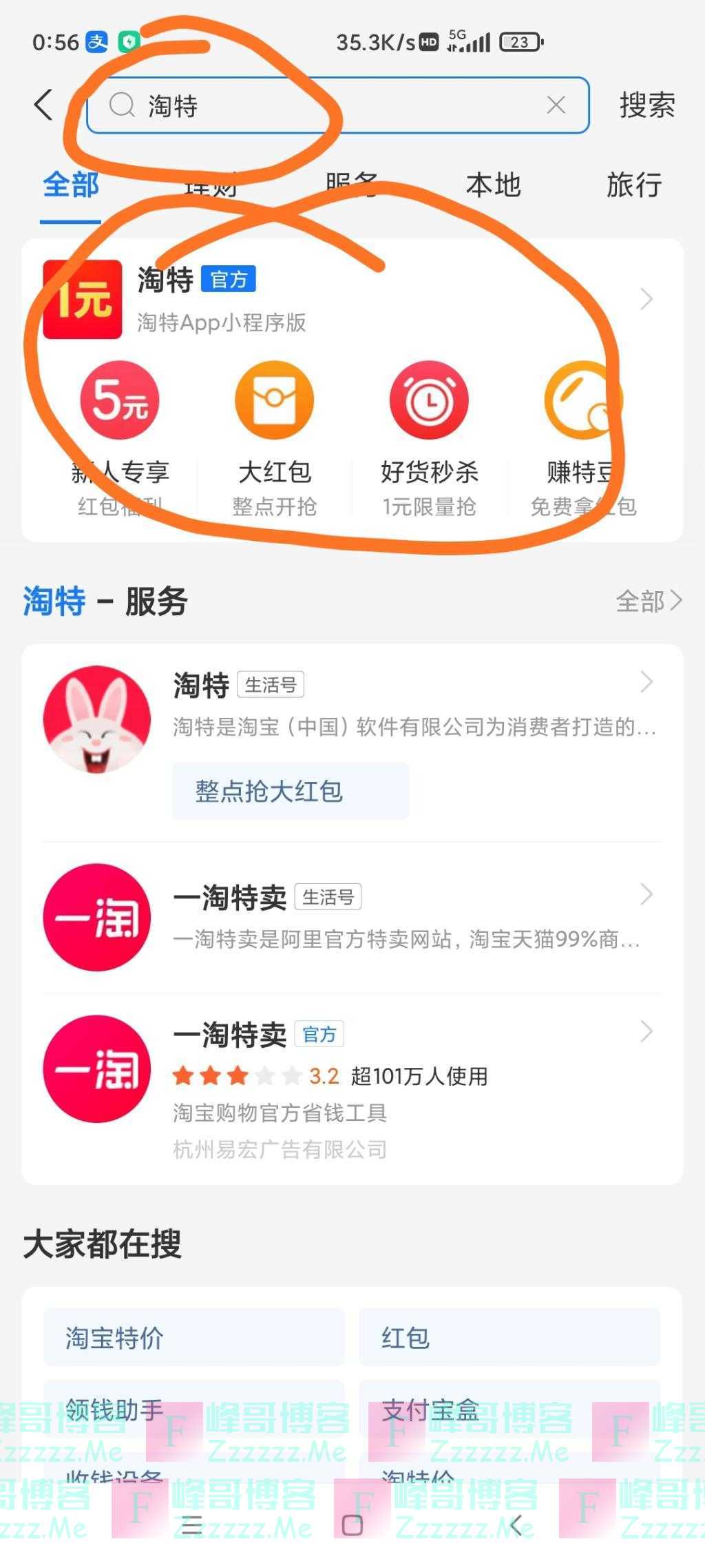The width and height of the screenshot is (705, 1568).
Task: Select the 全部 tab
Action: 71,185
